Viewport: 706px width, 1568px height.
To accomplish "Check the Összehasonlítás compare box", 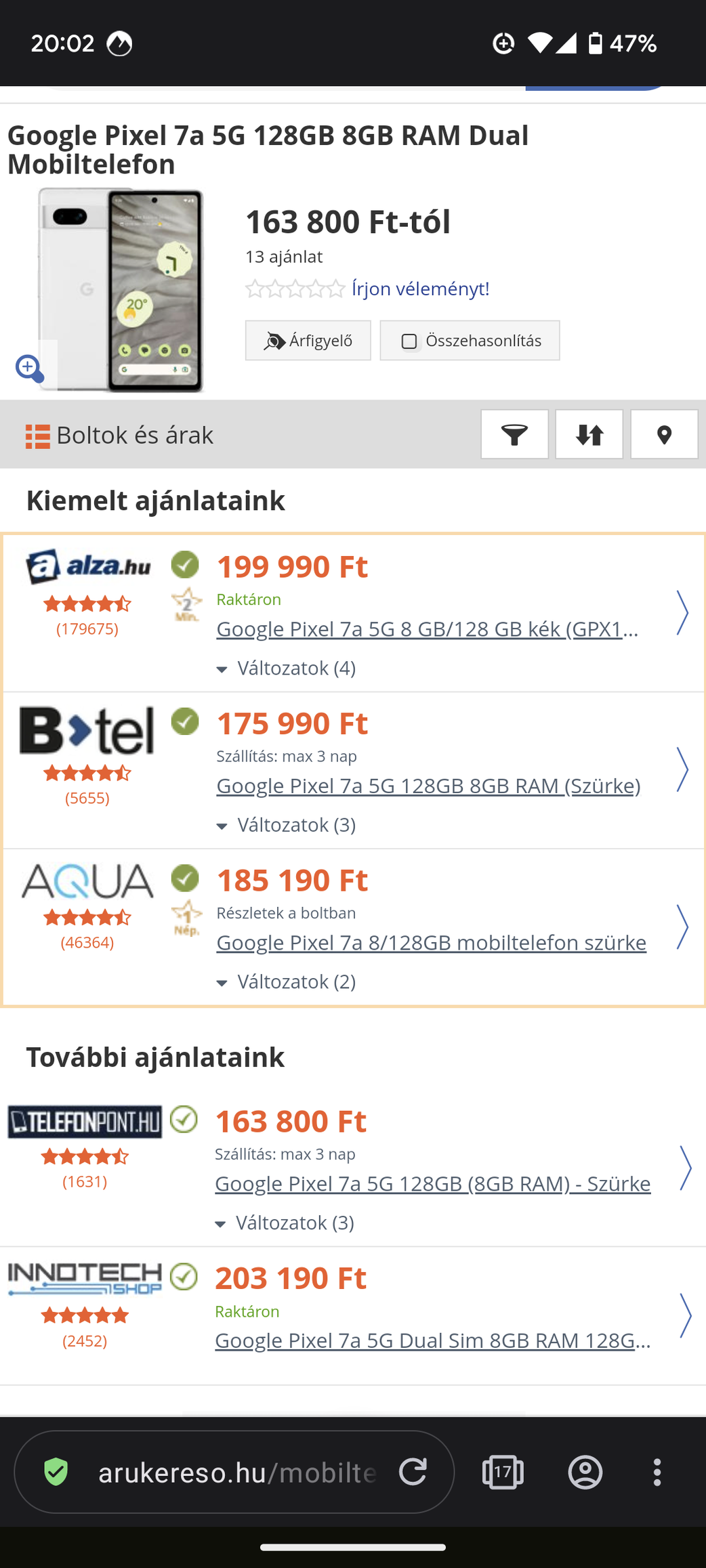I will pos(409,341).
